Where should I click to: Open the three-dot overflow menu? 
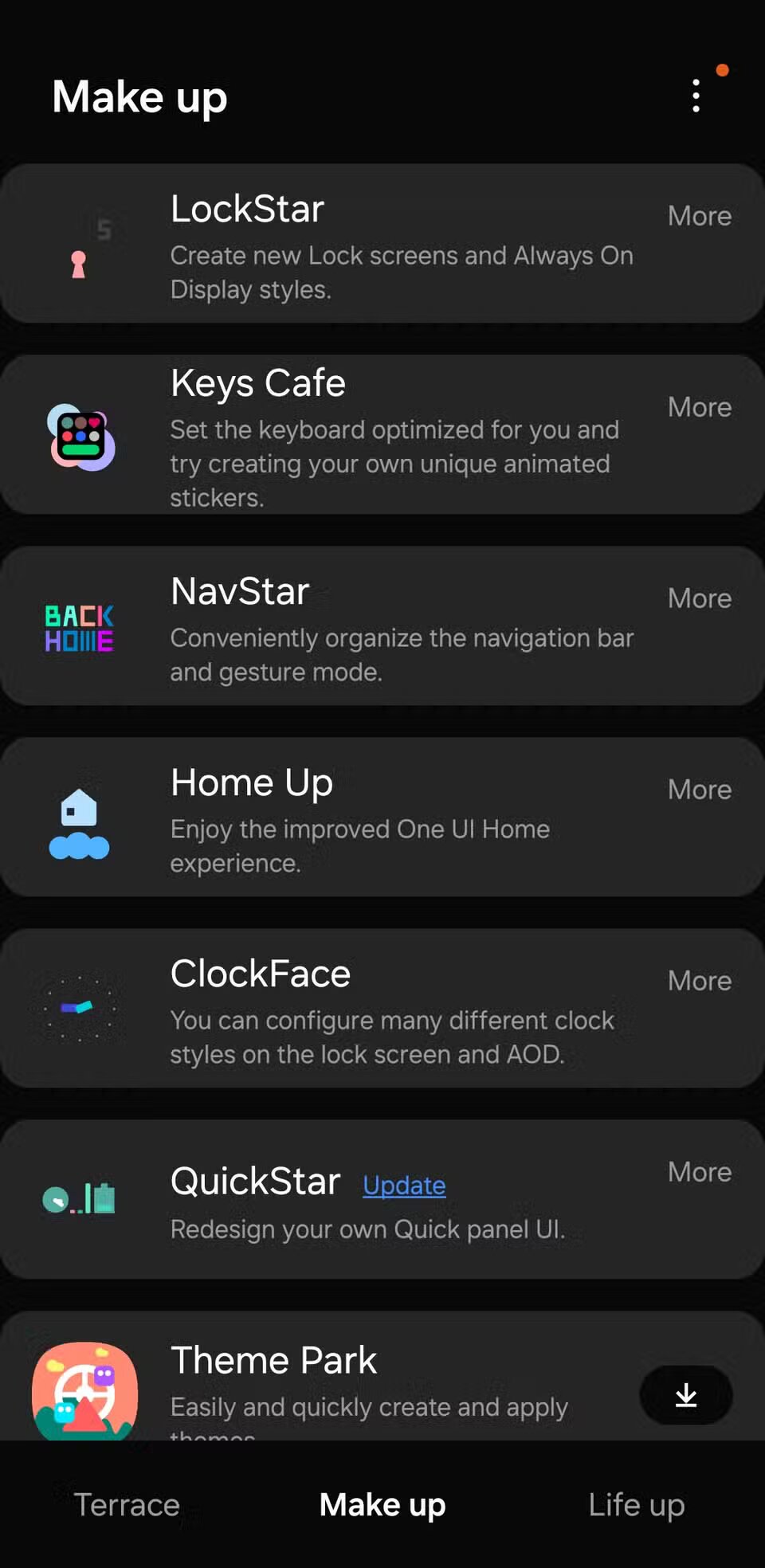tap(696, 96)
